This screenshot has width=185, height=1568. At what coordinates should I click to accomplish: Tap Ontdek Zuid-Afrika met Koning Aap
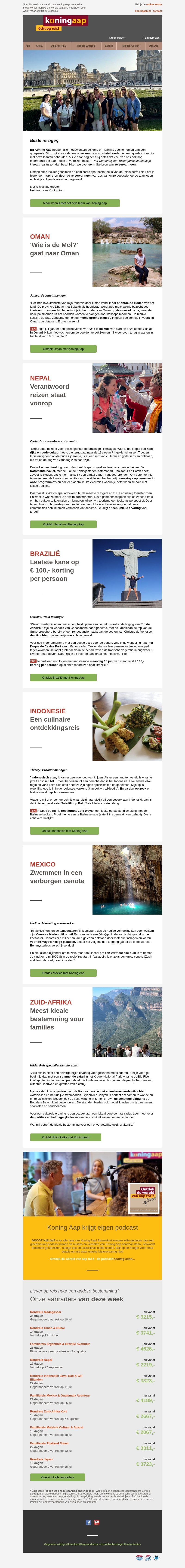click(x=65, y=1137)
